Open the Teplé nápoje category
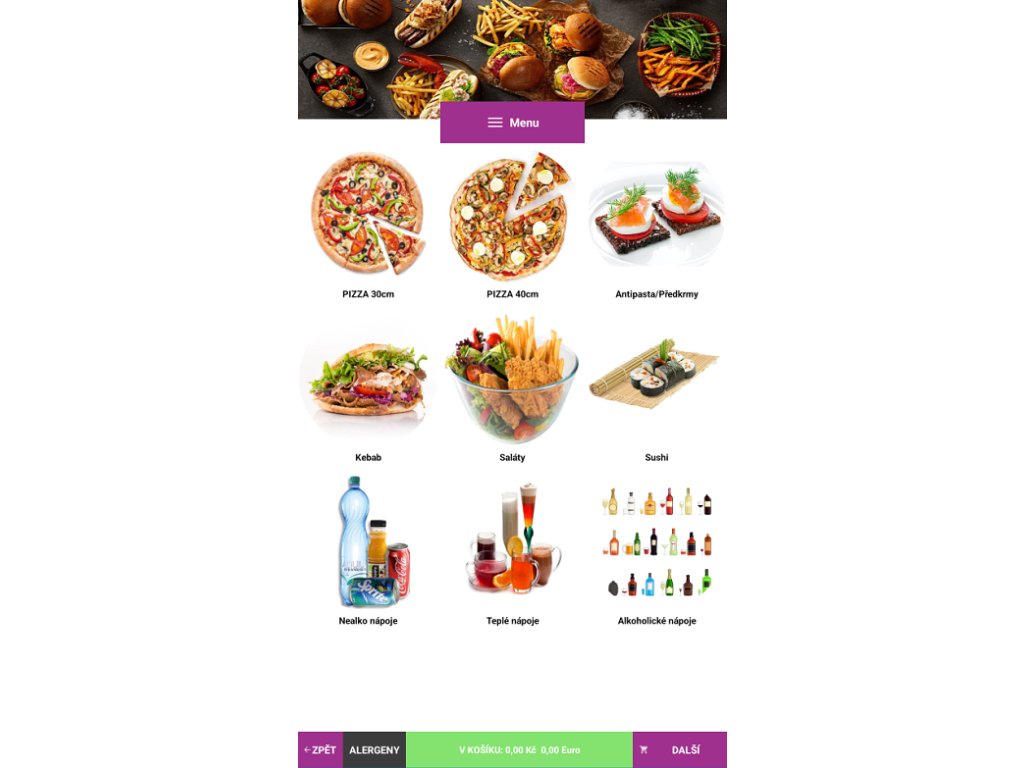The width and height of the screenshot is (1024, 768). [x=513, y=552]
